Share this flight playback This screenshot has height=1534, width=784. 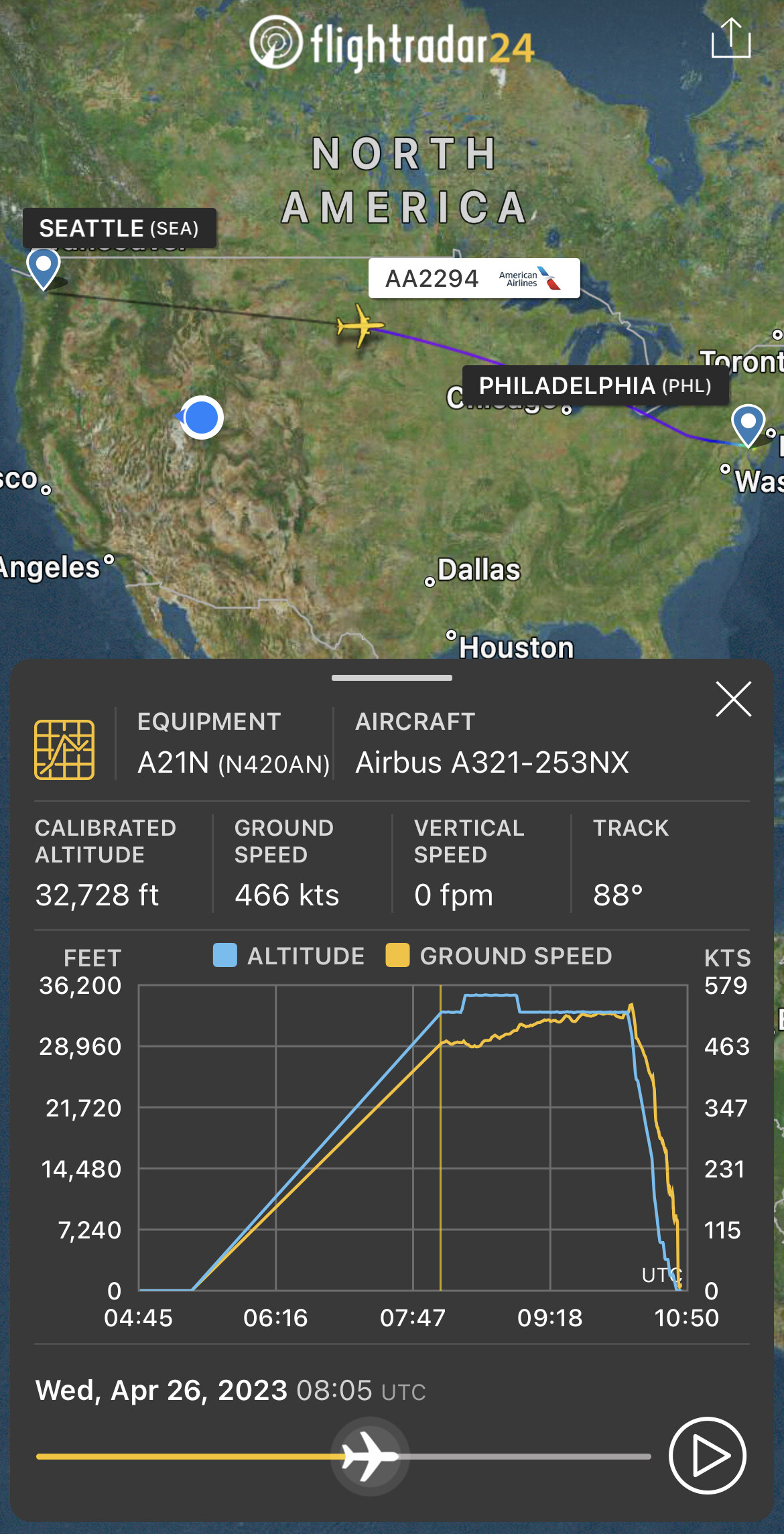[x=730, y=39]
